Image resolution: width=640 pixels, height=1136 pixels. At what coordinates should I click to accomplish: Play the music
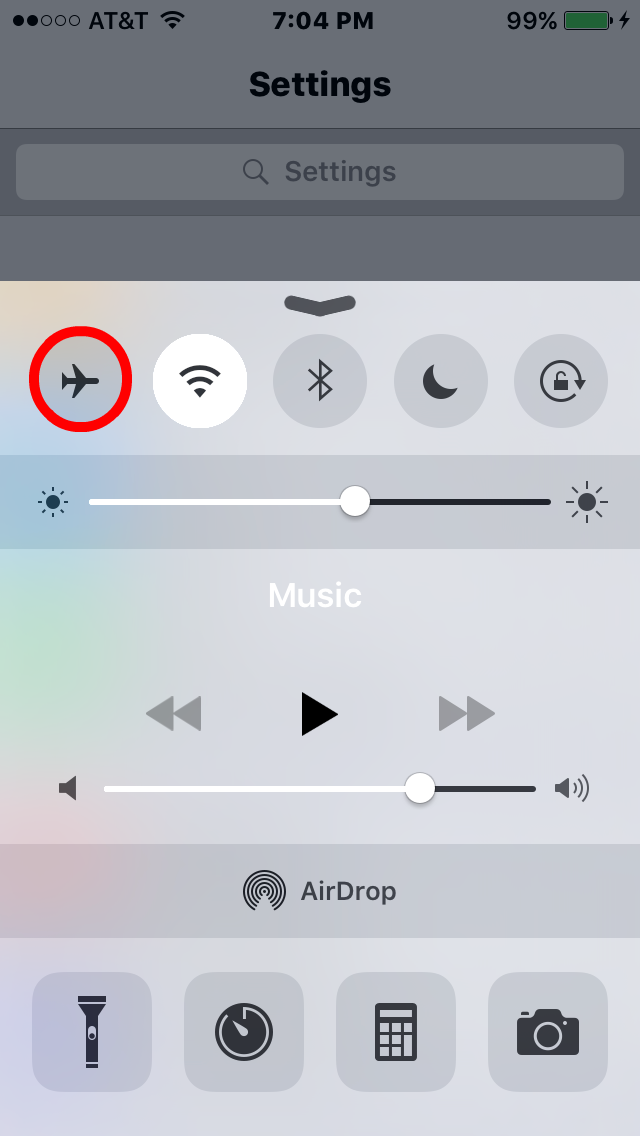click(320, 714)
